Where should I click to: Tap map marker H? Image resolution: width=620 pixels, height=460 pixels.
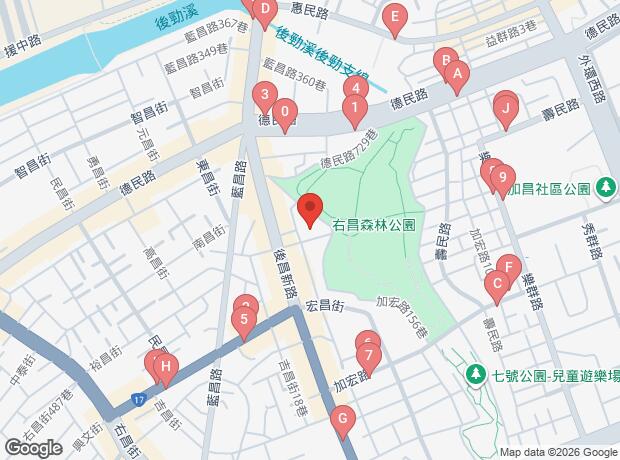click(167, 368)
